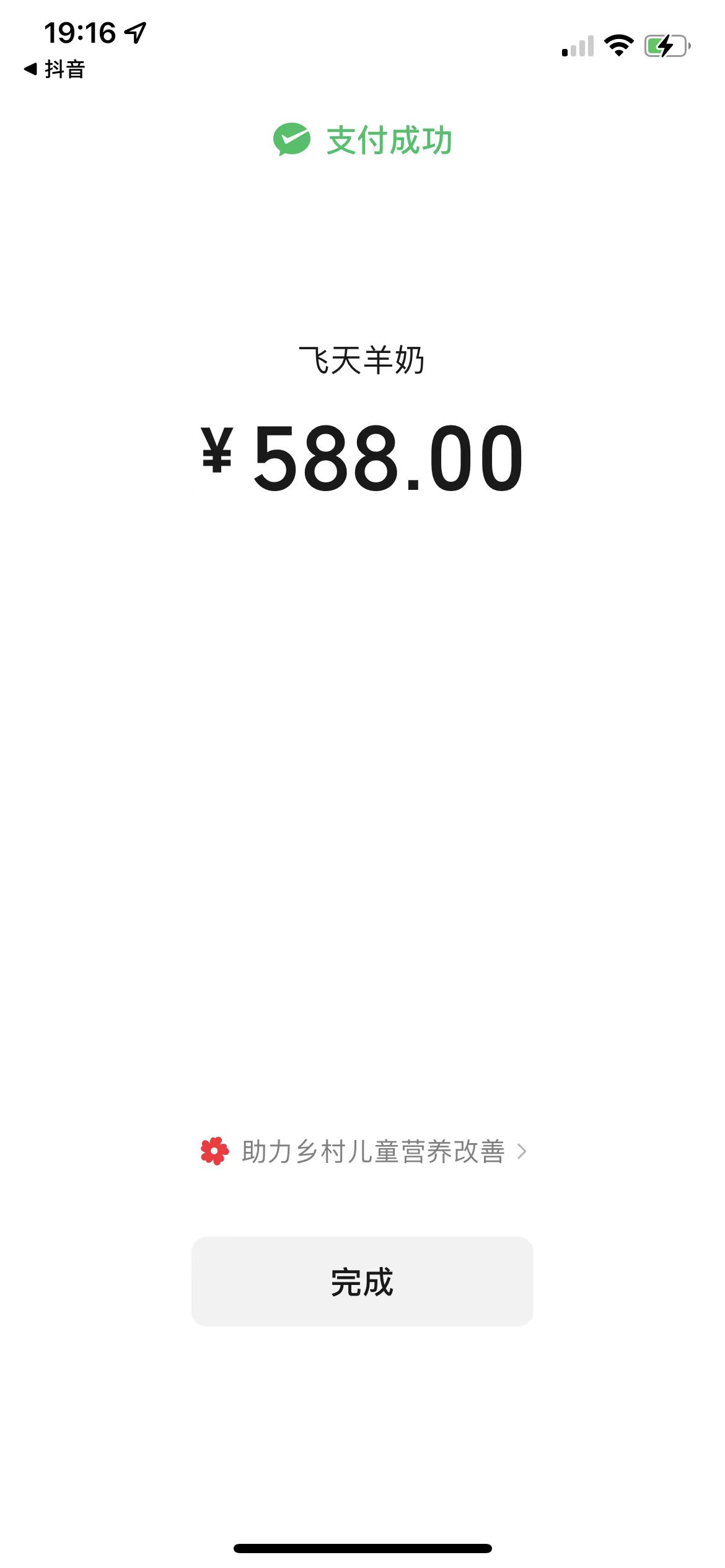Return to 抖音 app via back shortcut
This screenshot has height=1568, width=725.
point(55,69)
